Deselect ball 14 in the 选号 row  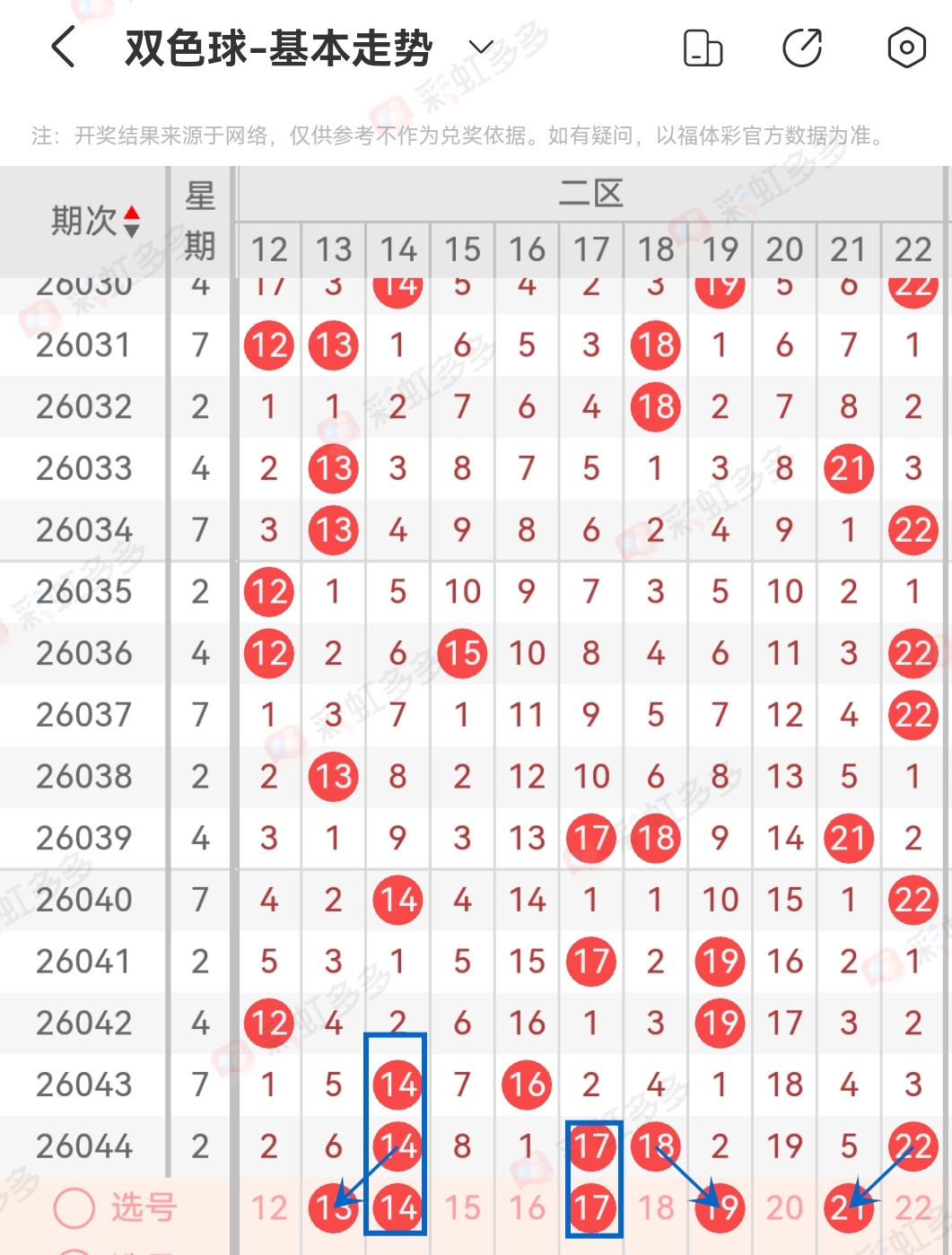click(x=397, y=1208)
